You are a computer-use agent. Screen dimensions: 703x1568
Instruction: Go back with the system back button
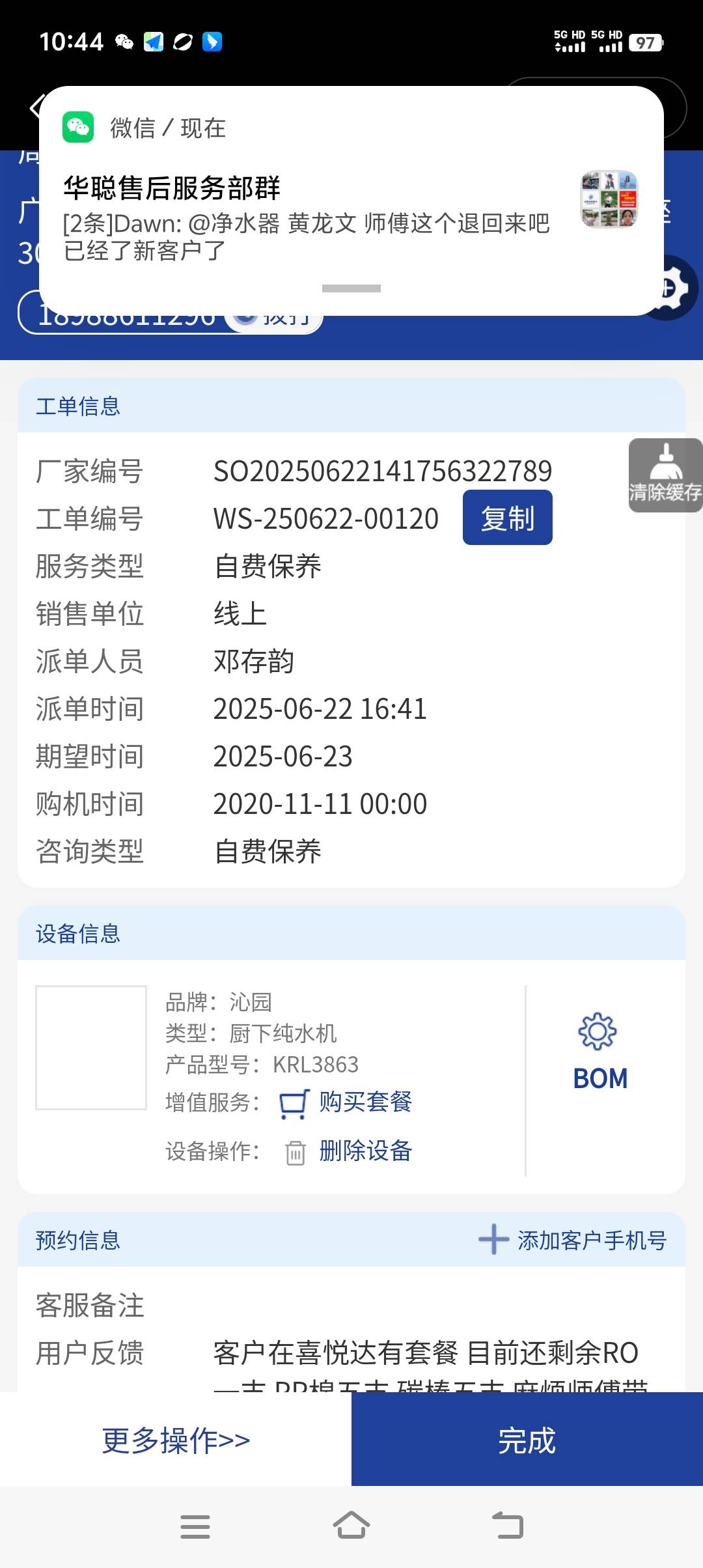pyautogui.click(x=508, y=1526)
